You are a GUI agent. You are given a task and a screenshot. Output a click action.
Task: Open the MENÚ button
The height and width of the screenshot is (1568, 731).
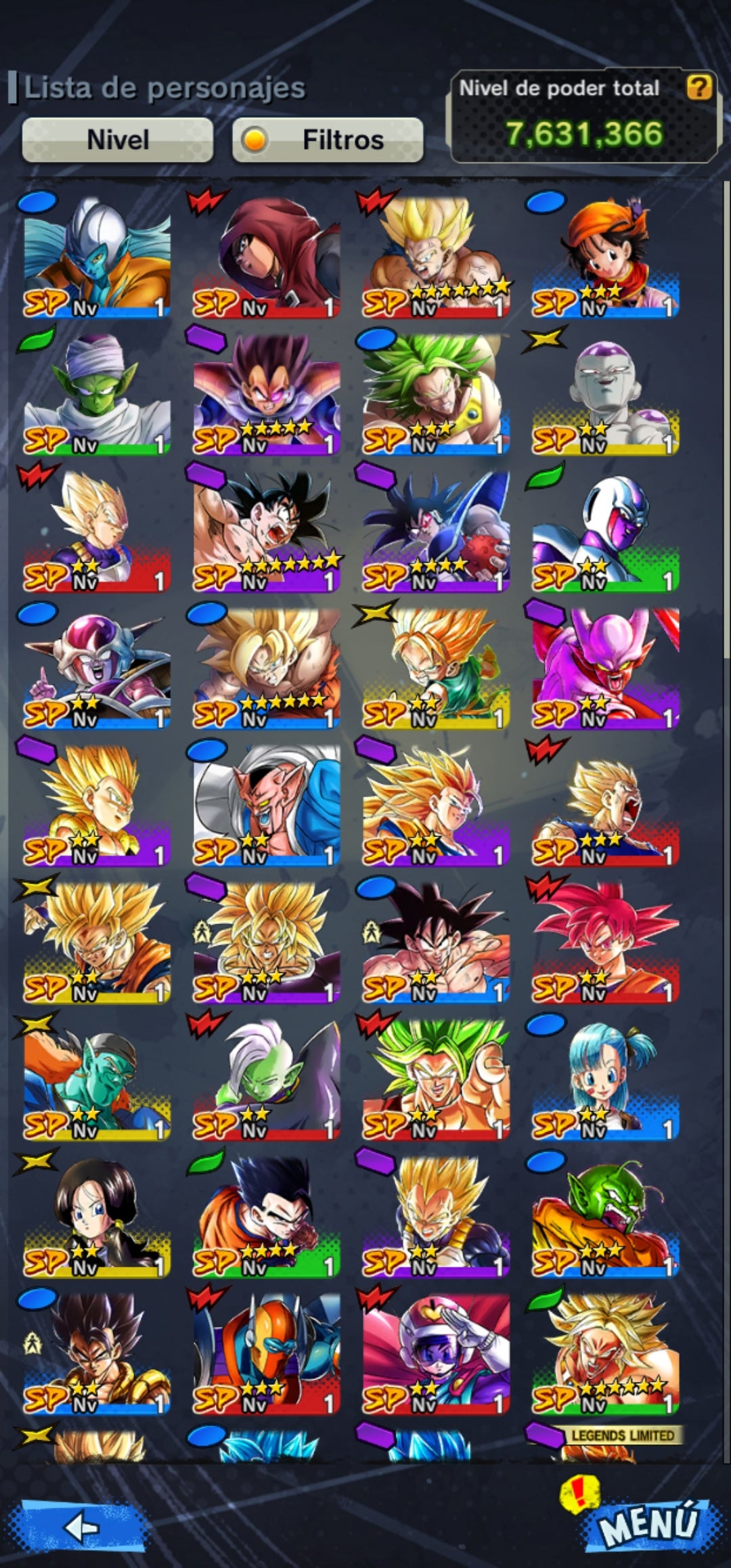click(x=647, y=1524)
